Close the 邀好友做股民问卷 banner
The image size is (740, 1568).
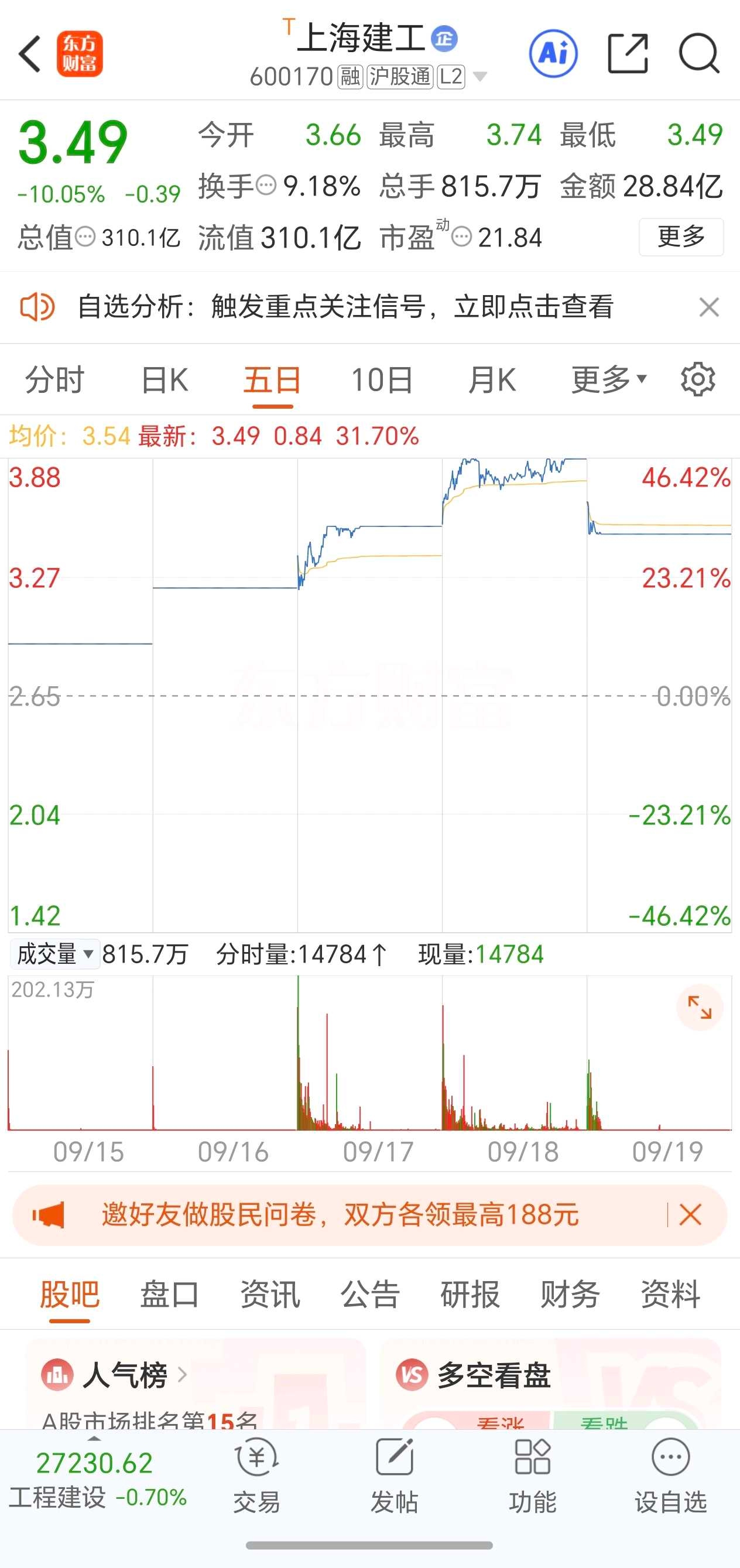[690, 1215]
